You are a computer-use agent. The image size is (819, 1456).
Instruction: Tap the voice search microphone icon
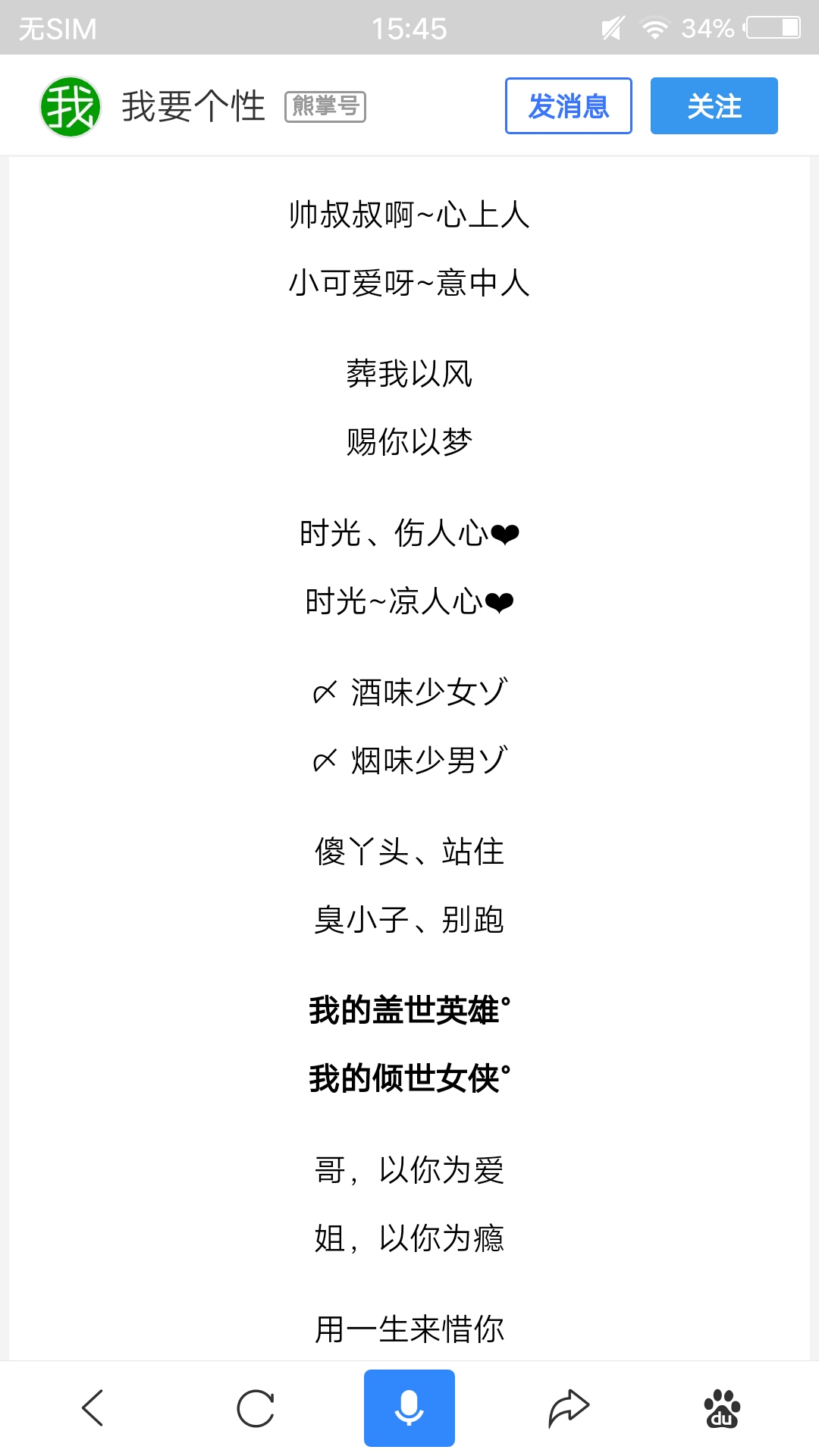pos(409,1407)
